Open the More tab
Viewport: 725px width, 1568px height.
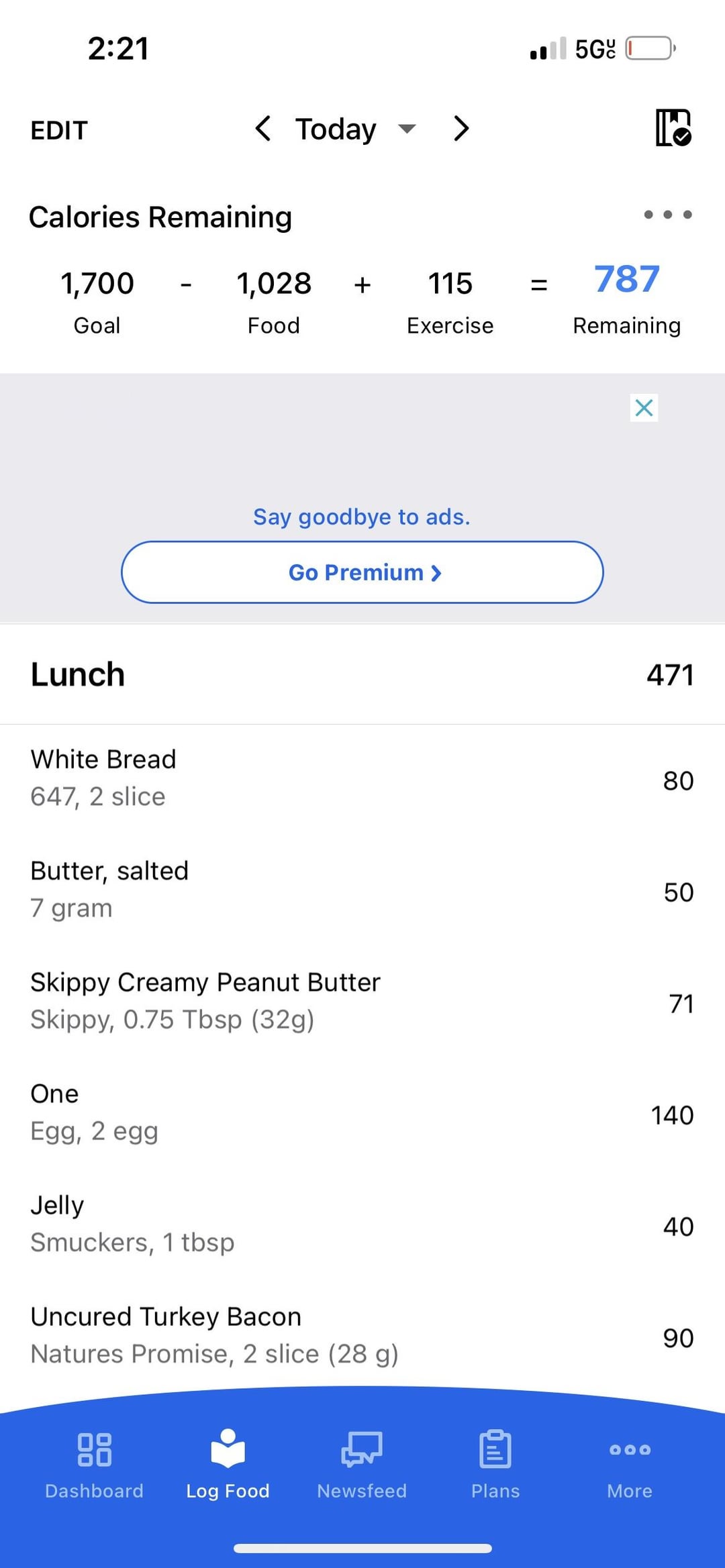tap(630, 1465)
